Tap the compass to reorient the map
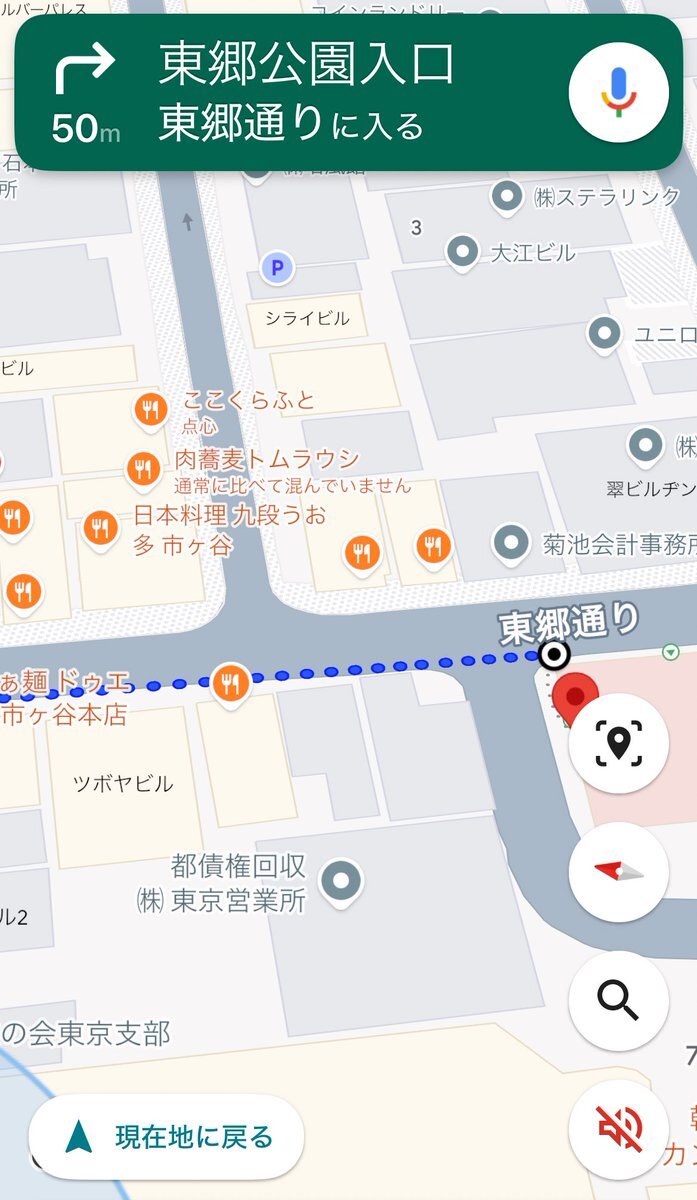This screenshot has width=697, height=1200. point(618,872)
